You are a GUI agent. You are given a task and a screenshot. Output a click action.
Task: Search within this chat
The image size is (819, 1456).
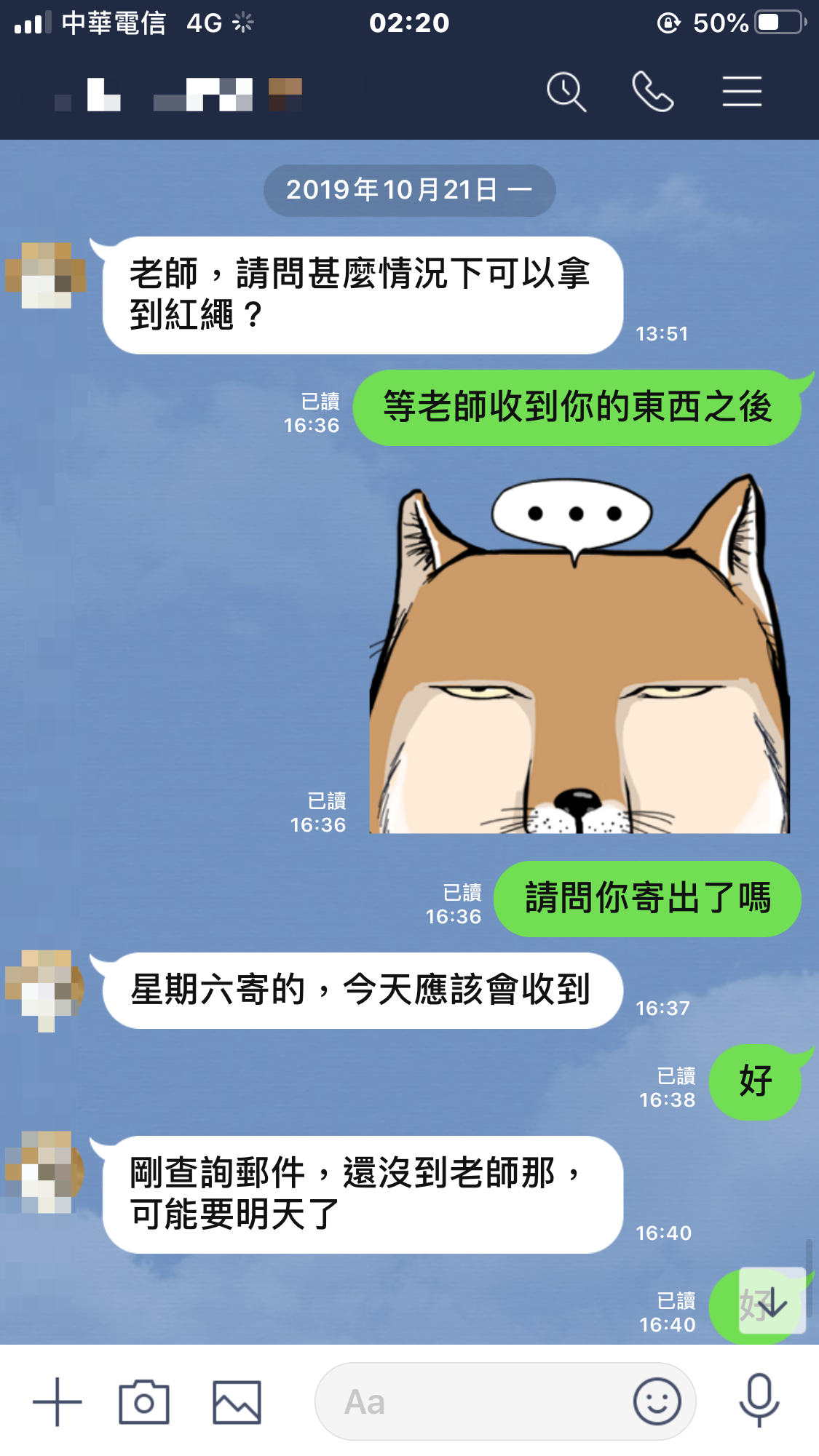566,92
